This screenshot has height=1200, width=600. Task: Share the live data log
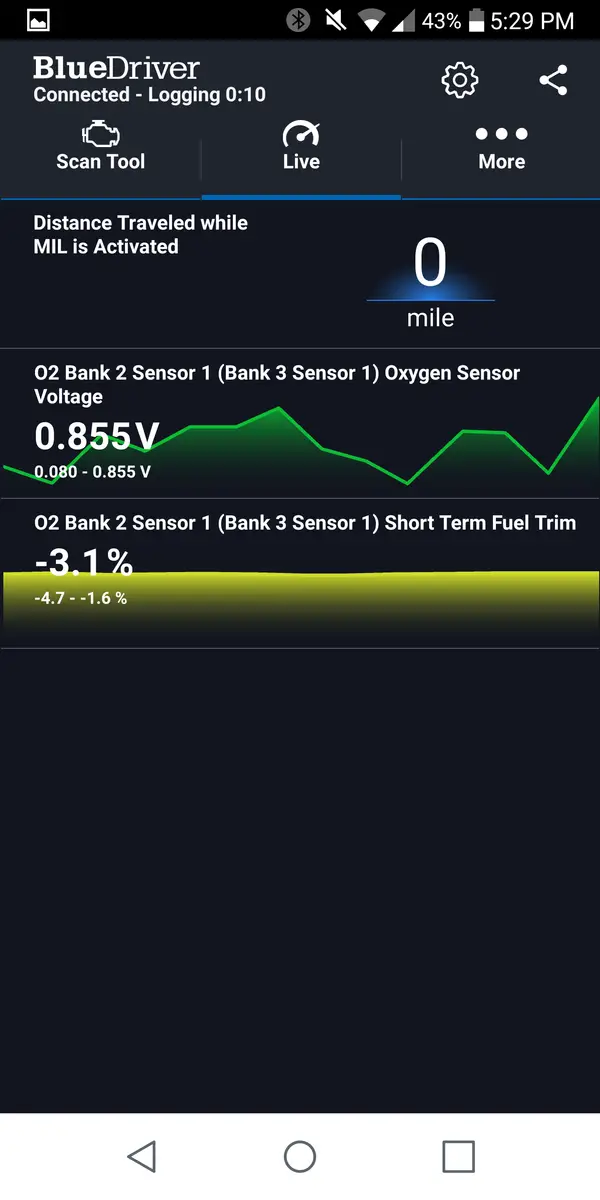pyautogui.click(x=553, y=80)
